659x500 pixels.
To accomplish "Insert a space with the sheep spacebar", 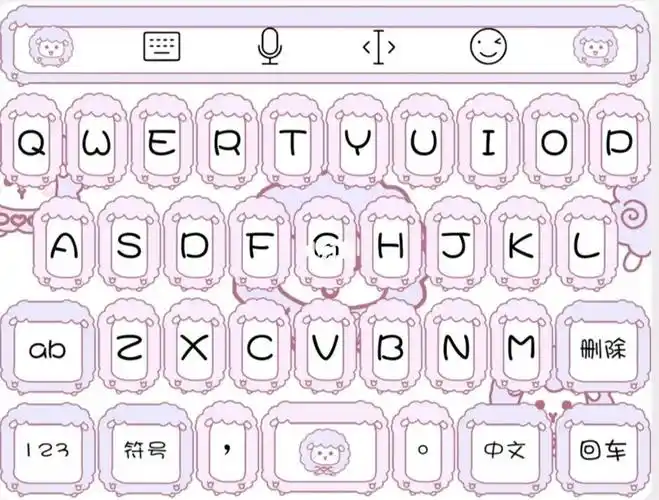I will pyautogui.click(x=323, y=450).
